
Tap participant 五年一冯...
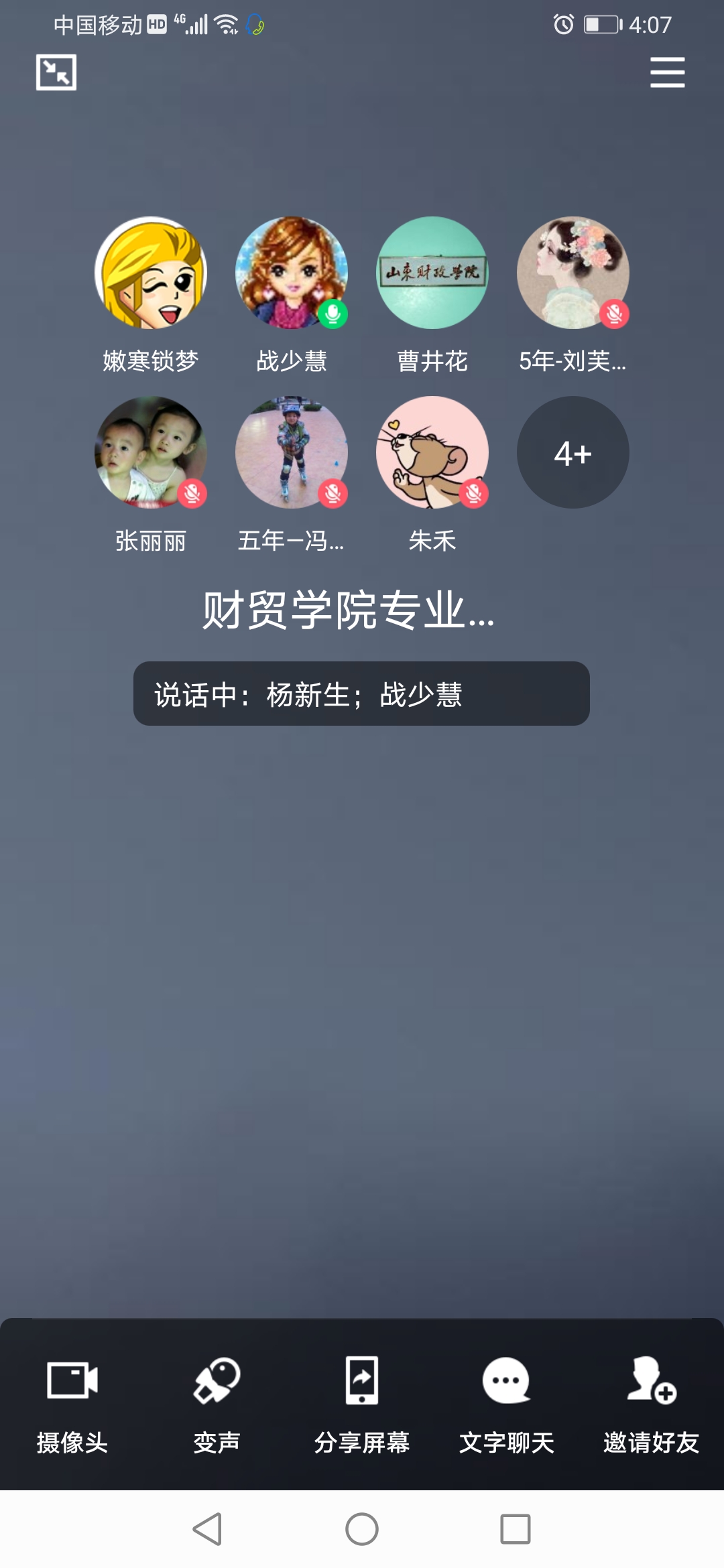[x=292, y=452]
